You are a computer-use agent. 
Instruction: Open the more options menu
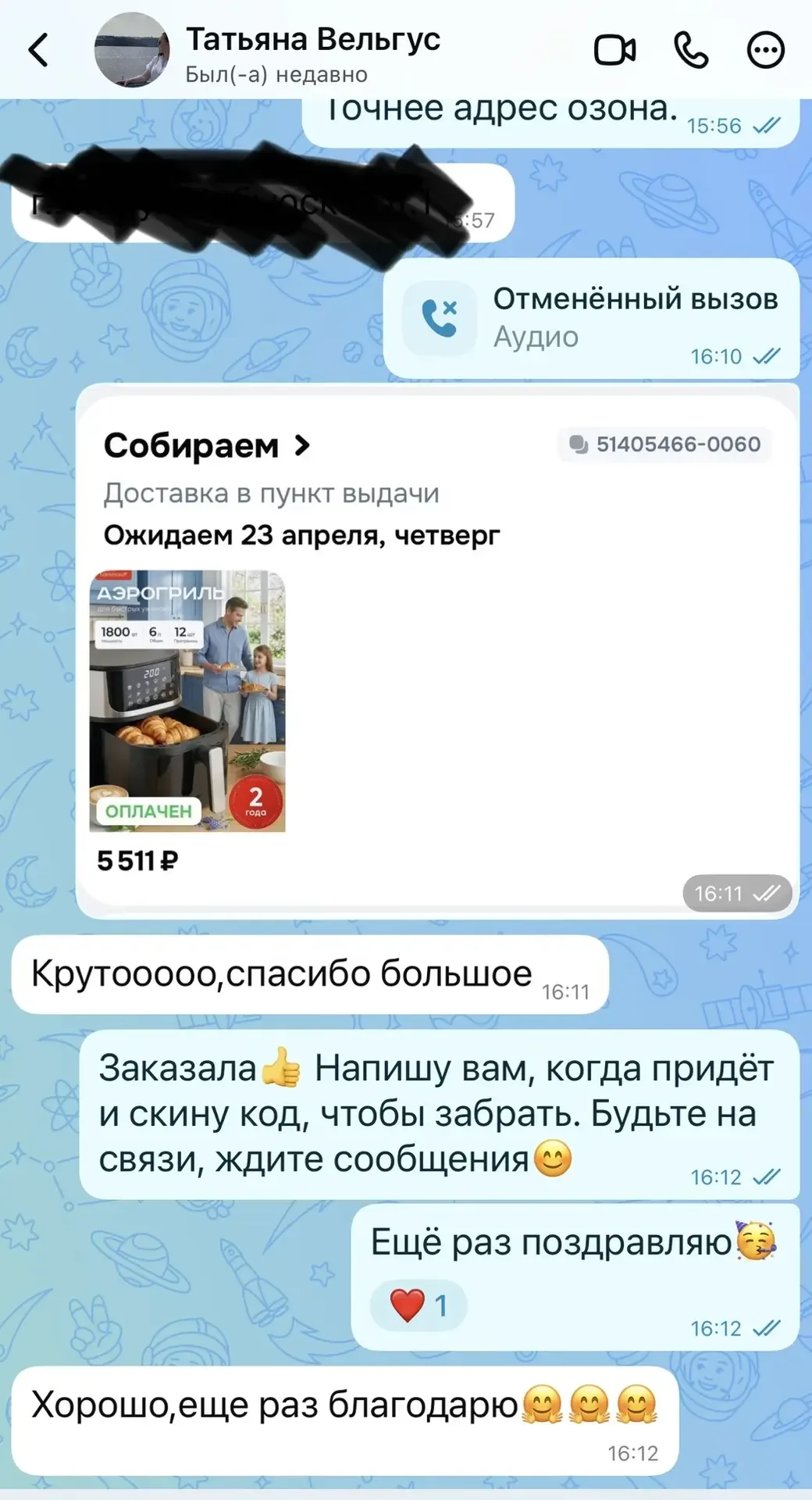point(765,51)
